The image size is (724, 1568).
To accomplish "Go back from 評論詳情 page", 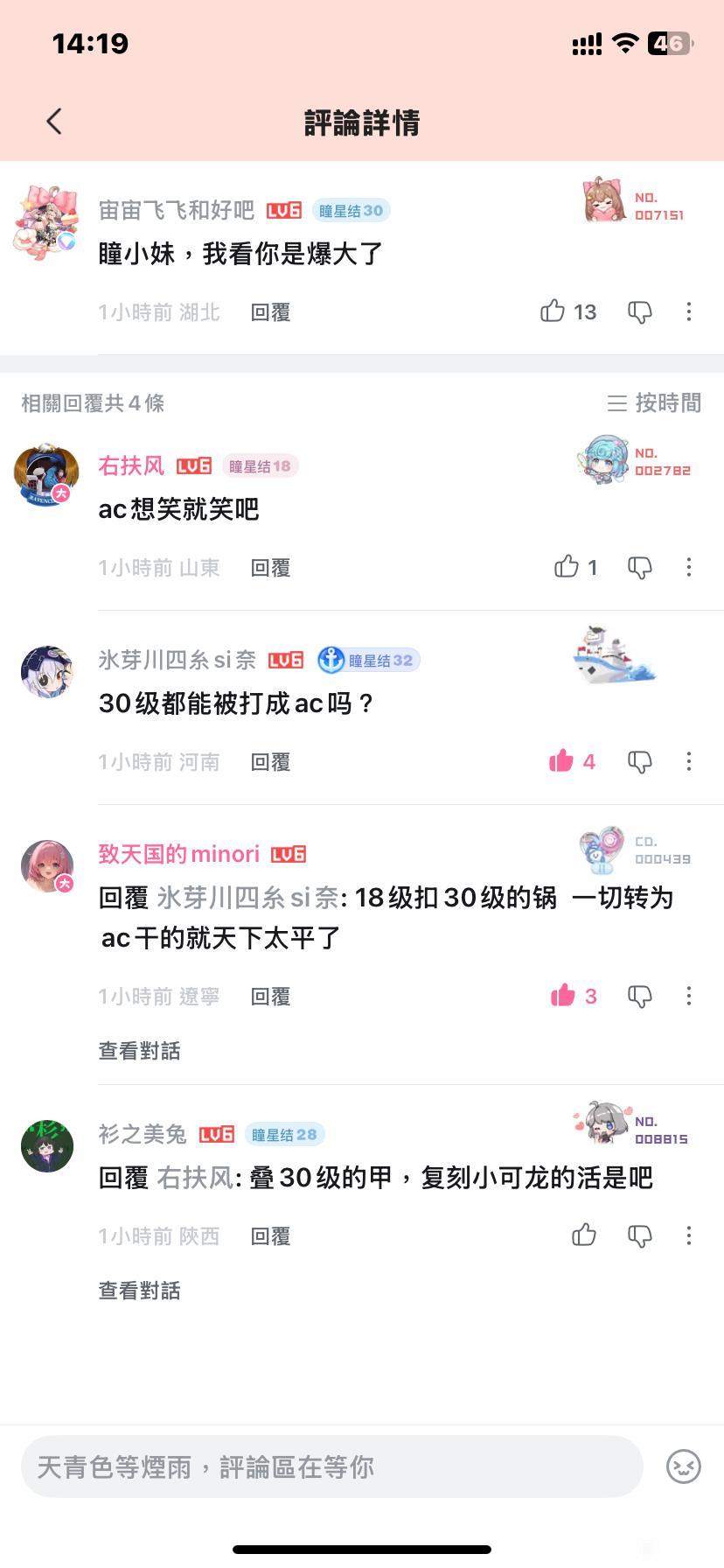I will 54,122.
